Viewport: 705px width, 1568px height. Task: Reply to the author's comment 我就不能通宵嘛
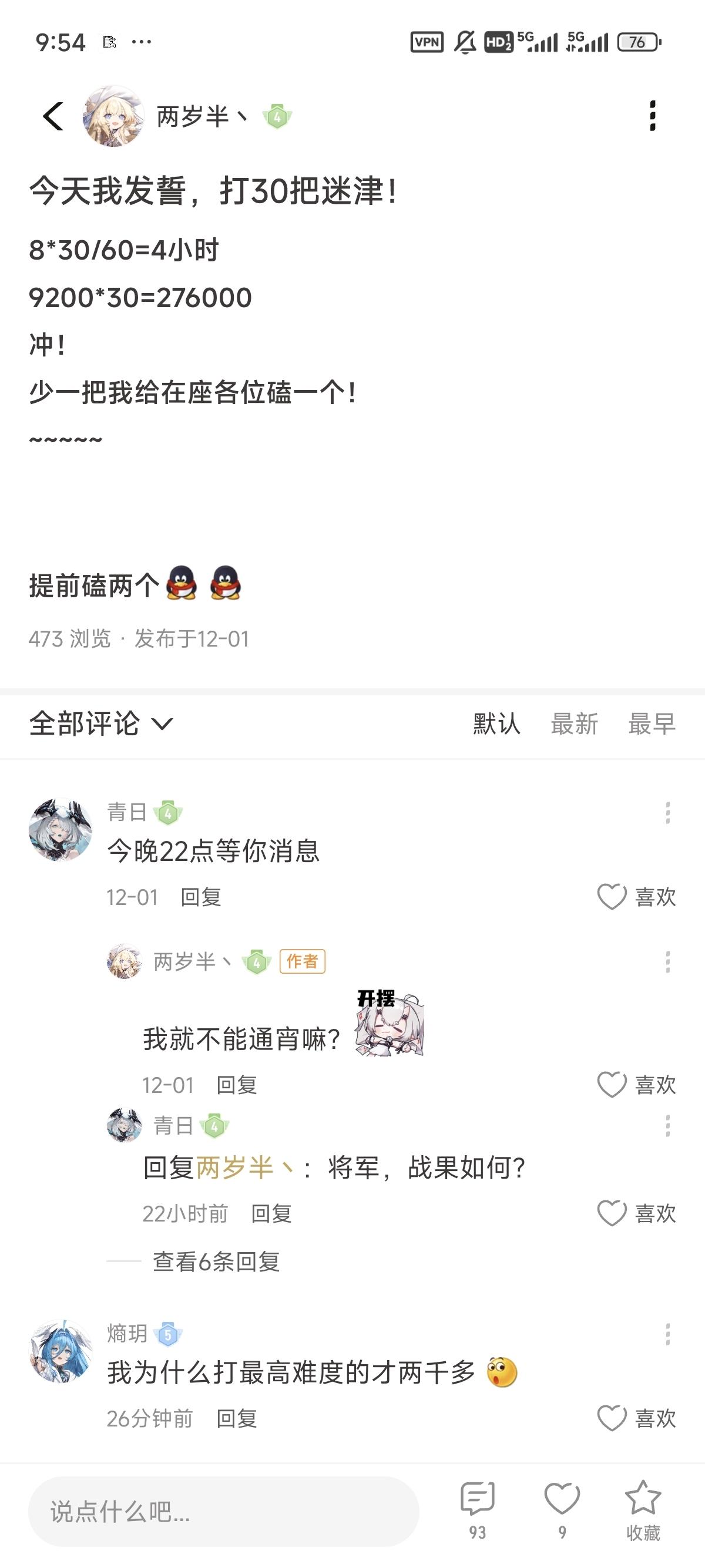pos(237,1085)
